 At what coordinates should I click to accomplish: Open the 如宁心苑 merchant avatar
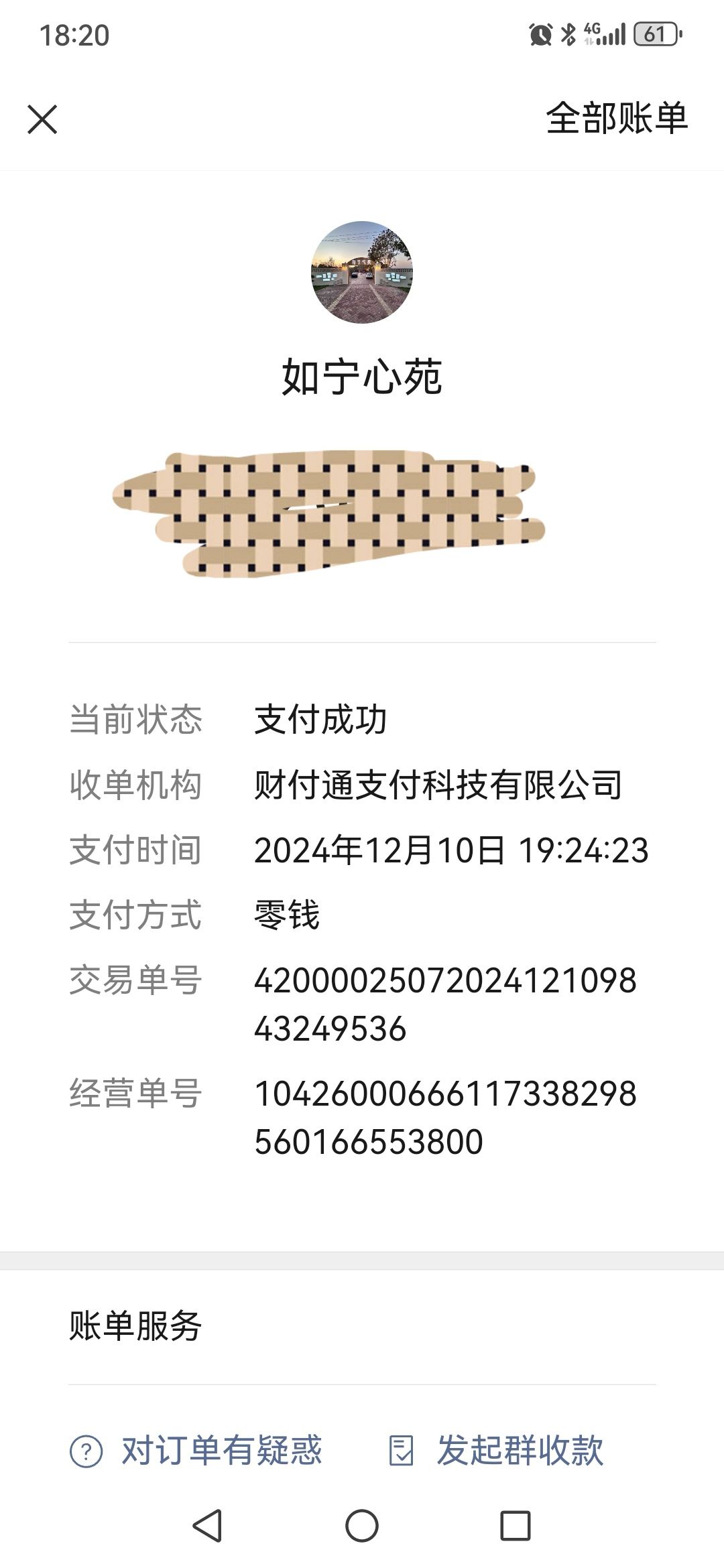click(362, 273)
